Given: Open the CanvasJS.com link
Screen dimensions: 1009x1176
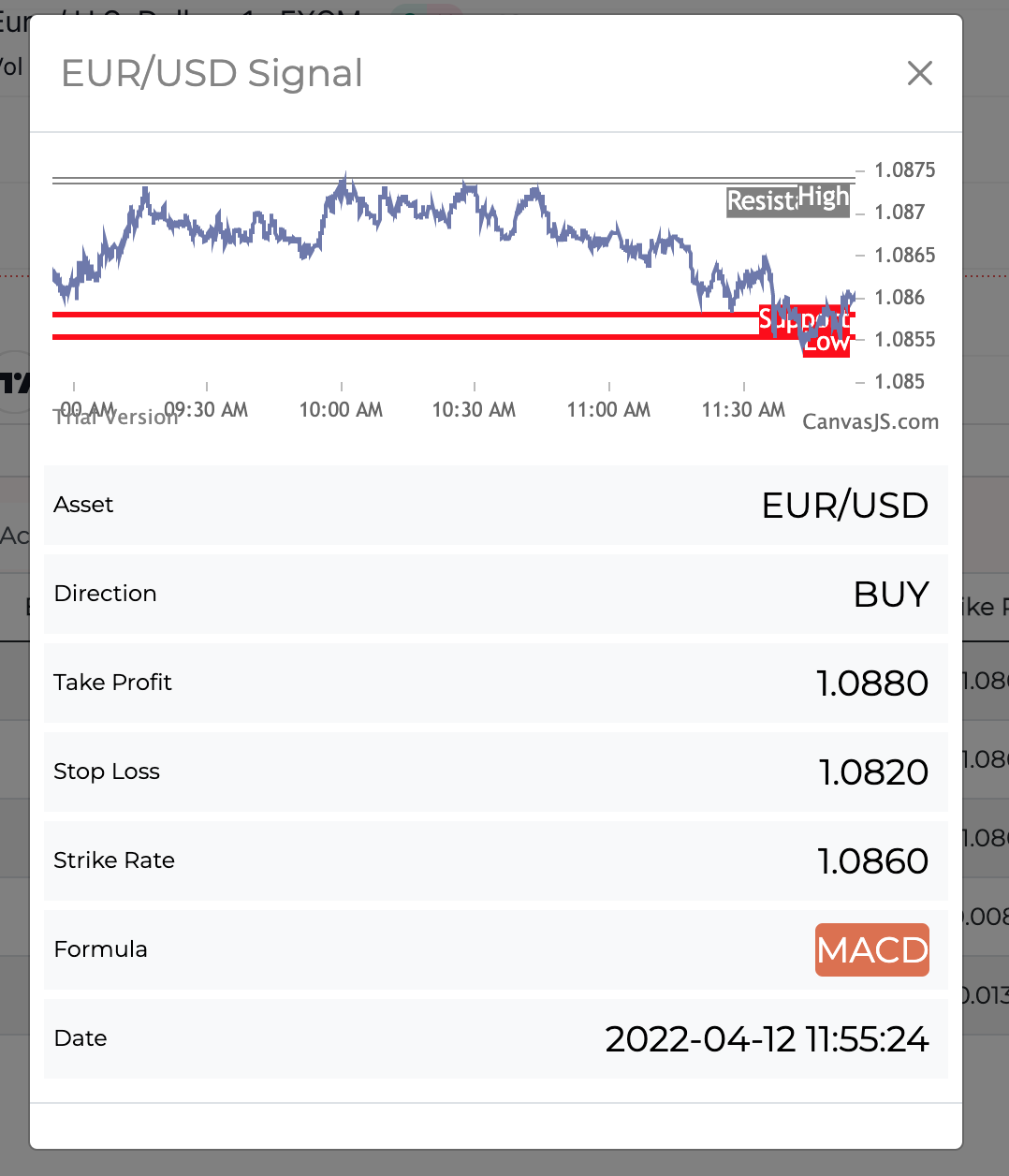Looking at the screenshot, I should 870,422.
